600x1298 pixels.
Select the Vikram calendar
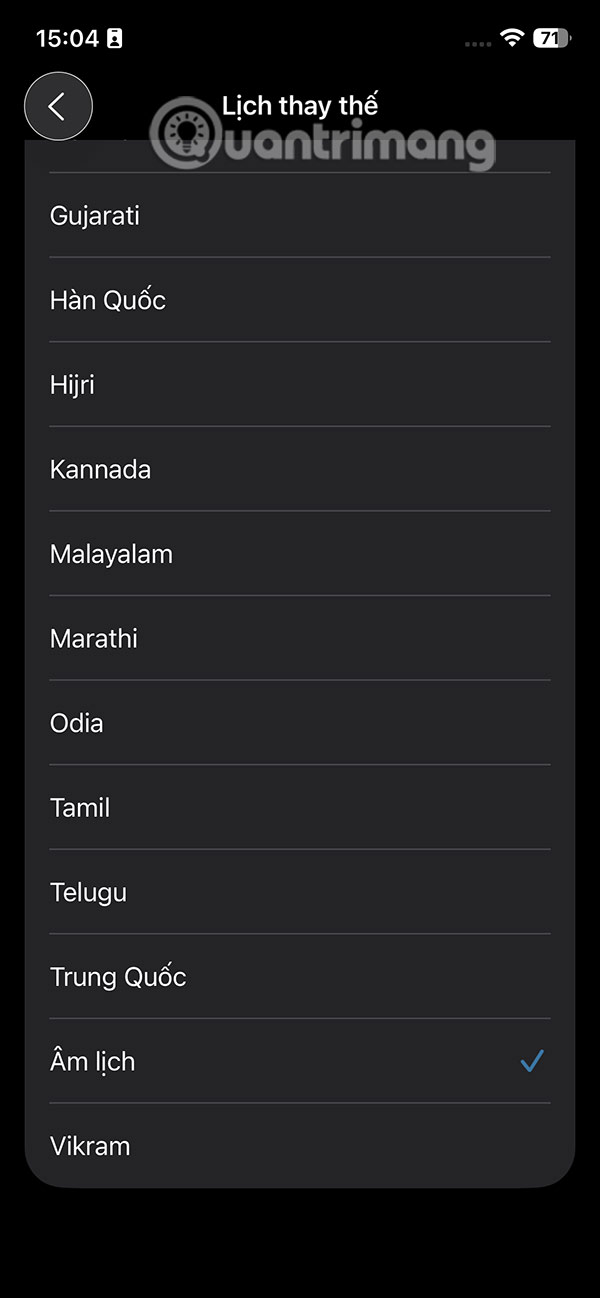pos(300,1146)
